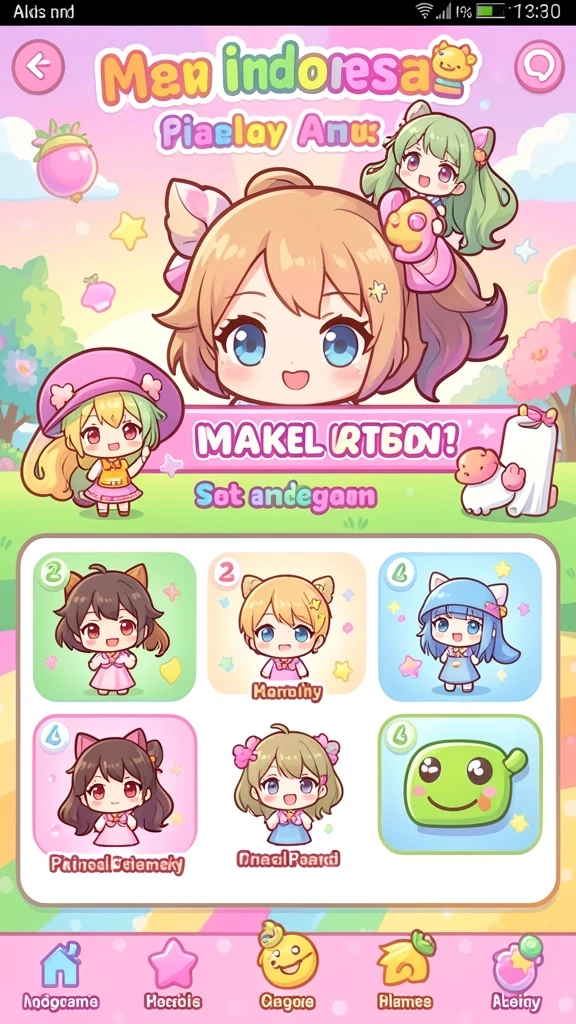Choose the green smiling slime tile
This screenshot has height=1024, width=576.
[x=460, y=784]
